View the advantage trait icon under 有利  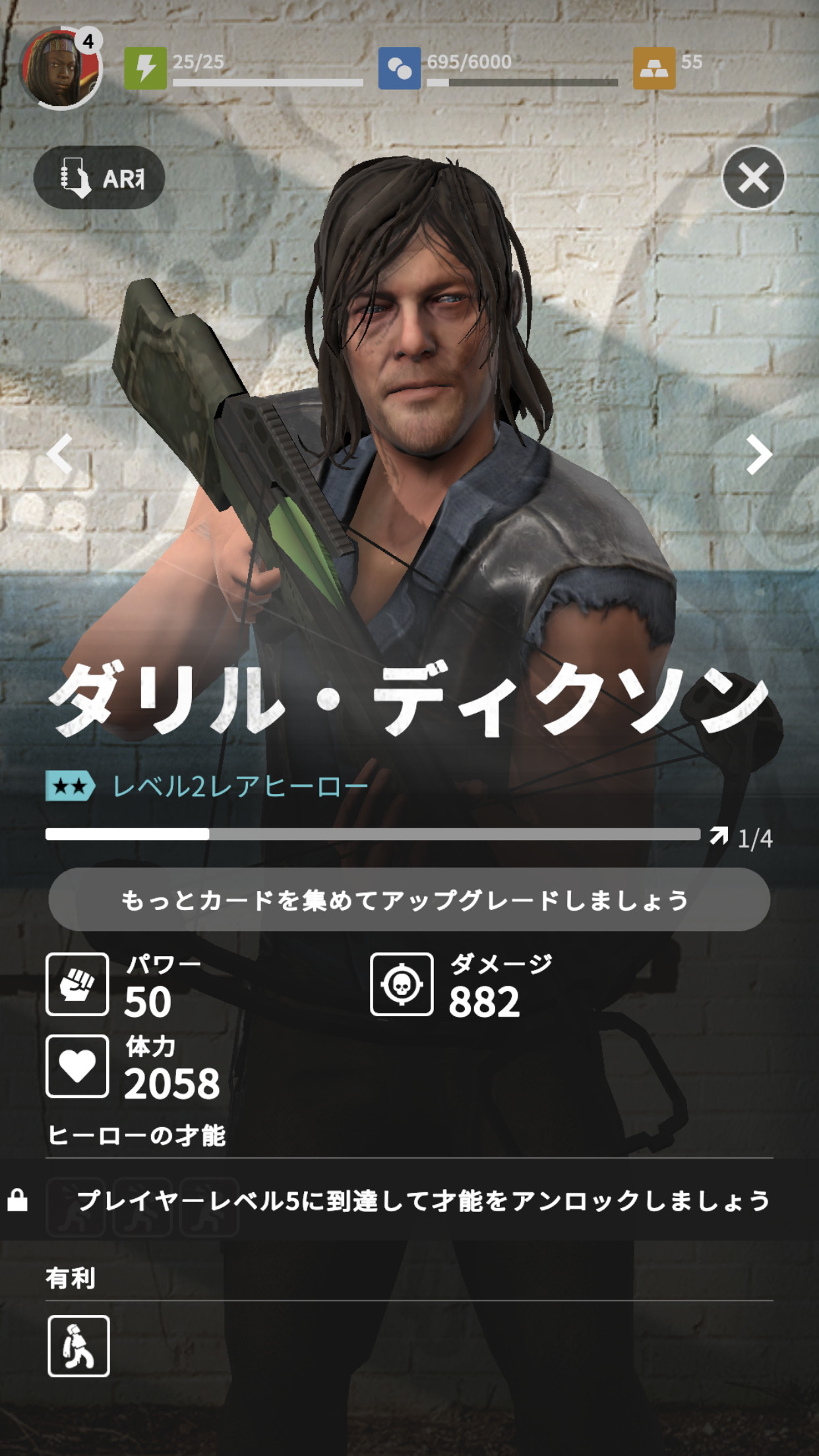[78, 1345]
